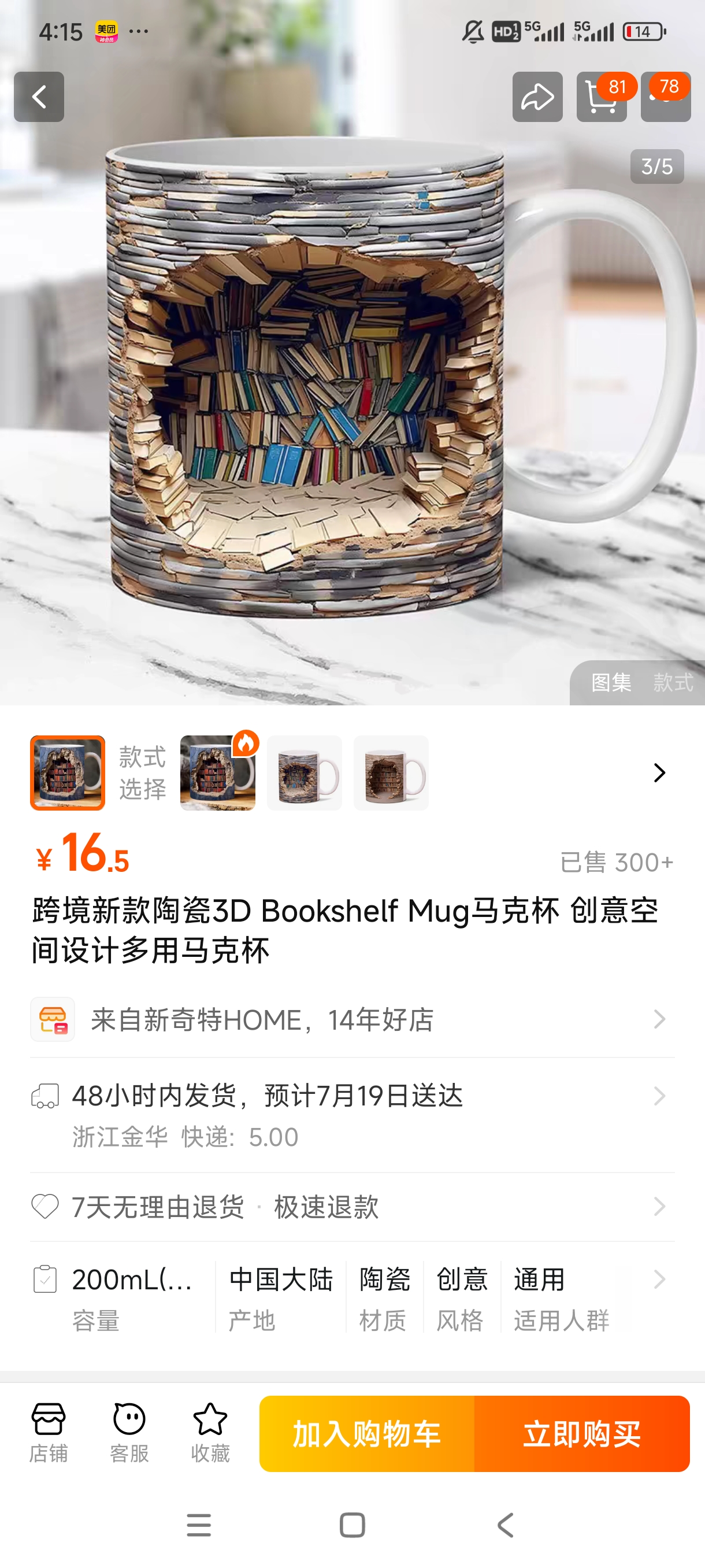Image resolution: width=705 pixels, height=1568 pixels.
Task: Select the hot-badged mug style thumbnail
Action: (217, 772)
